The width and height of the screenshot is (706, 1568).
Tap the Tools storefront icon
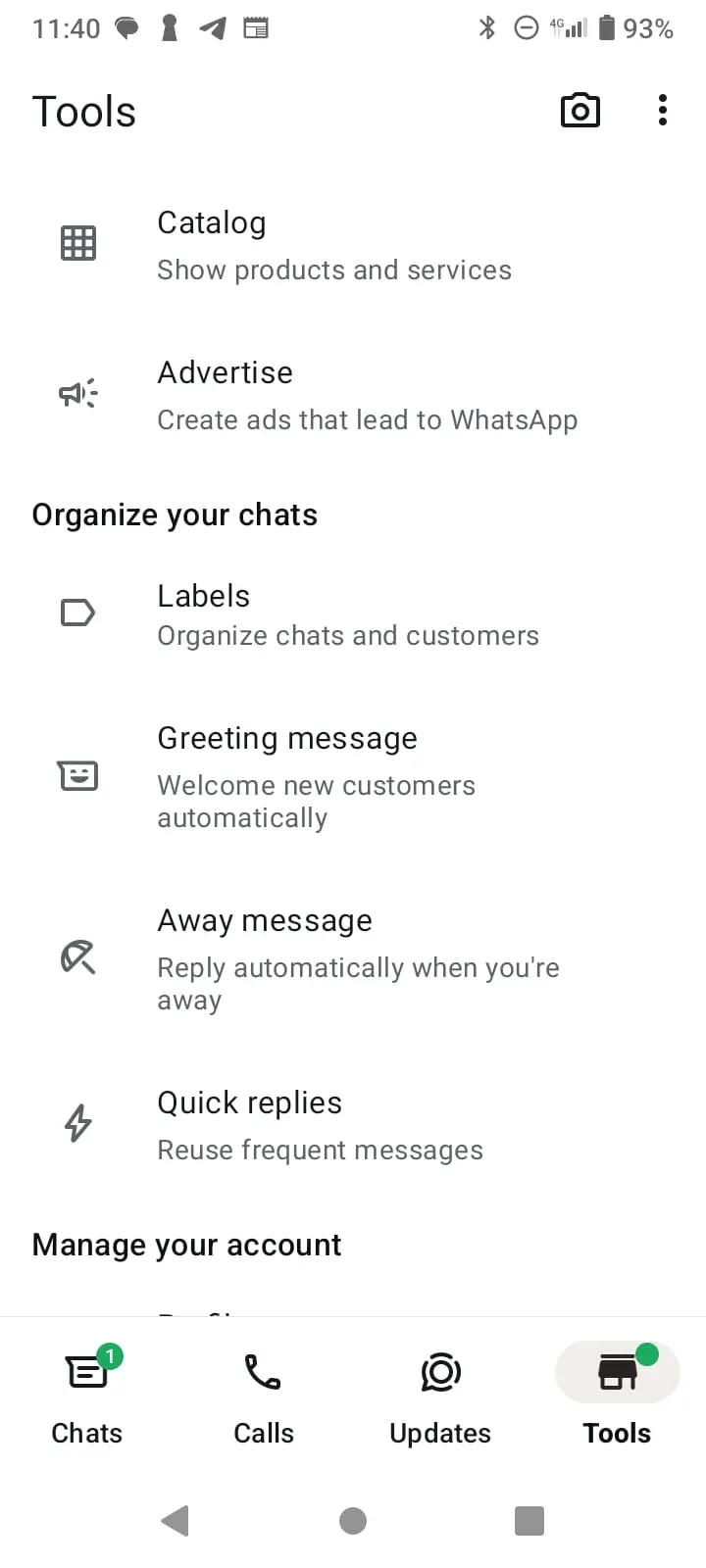pos(617,1372)
